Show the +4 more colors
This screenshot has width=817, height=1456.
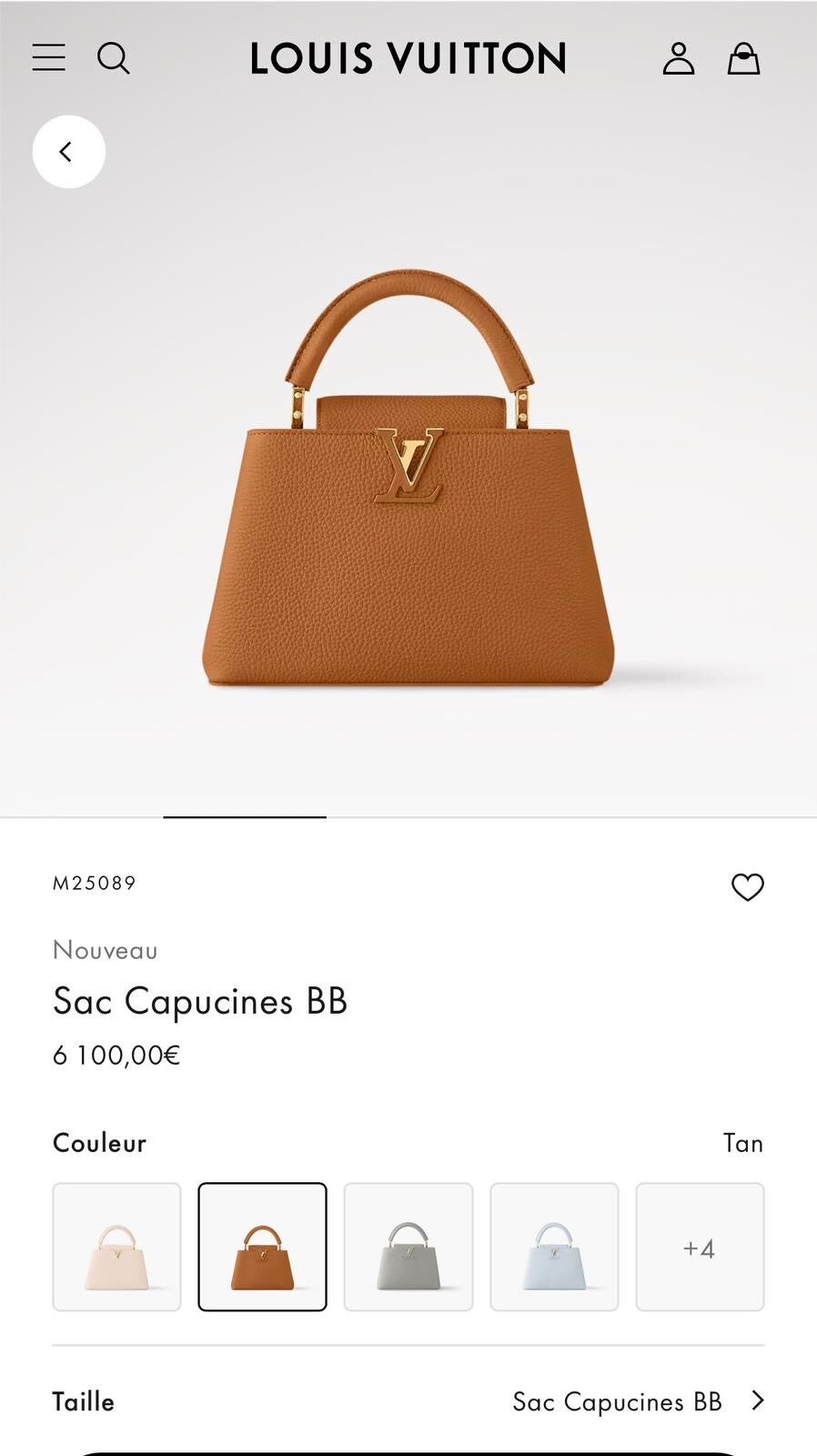point(700,1247)
